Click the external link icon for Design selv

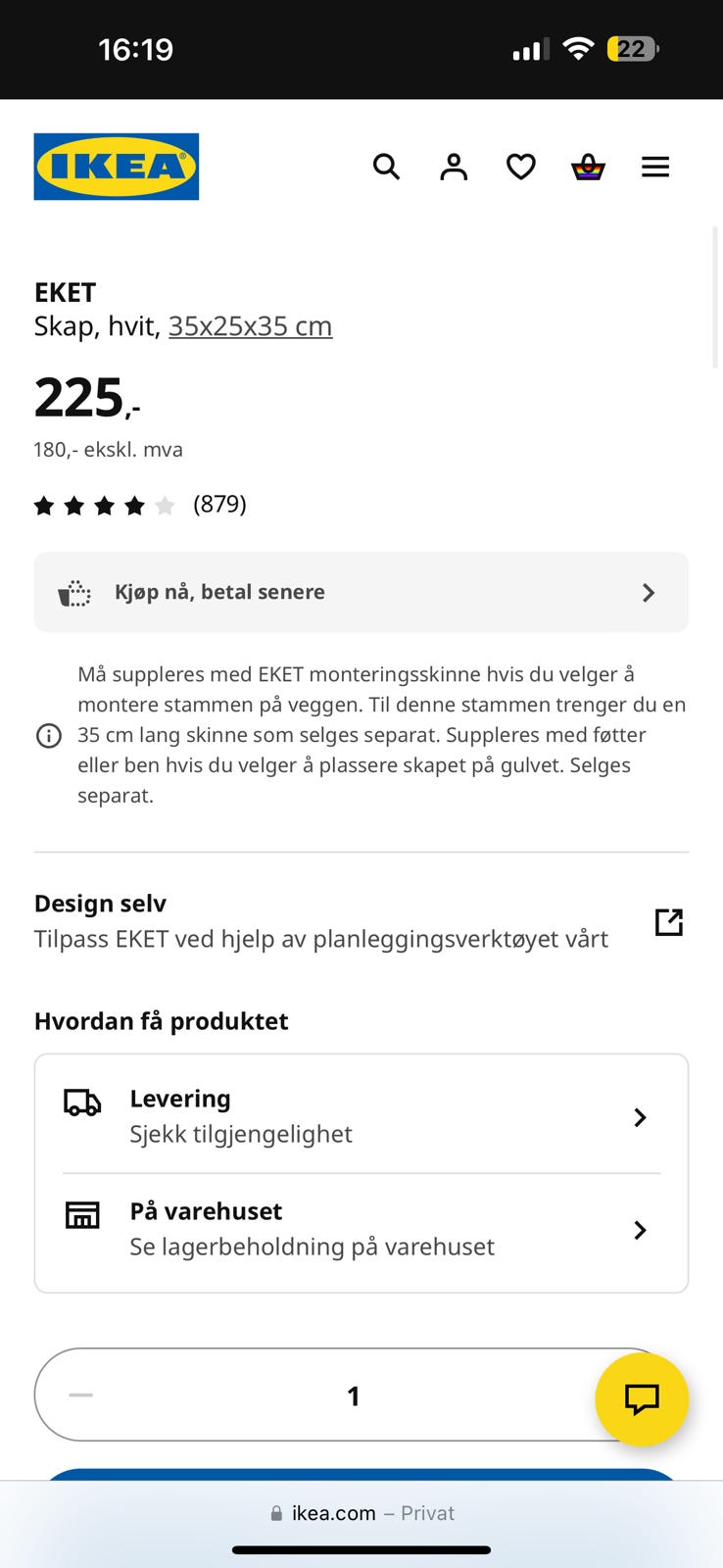(668, 921)
